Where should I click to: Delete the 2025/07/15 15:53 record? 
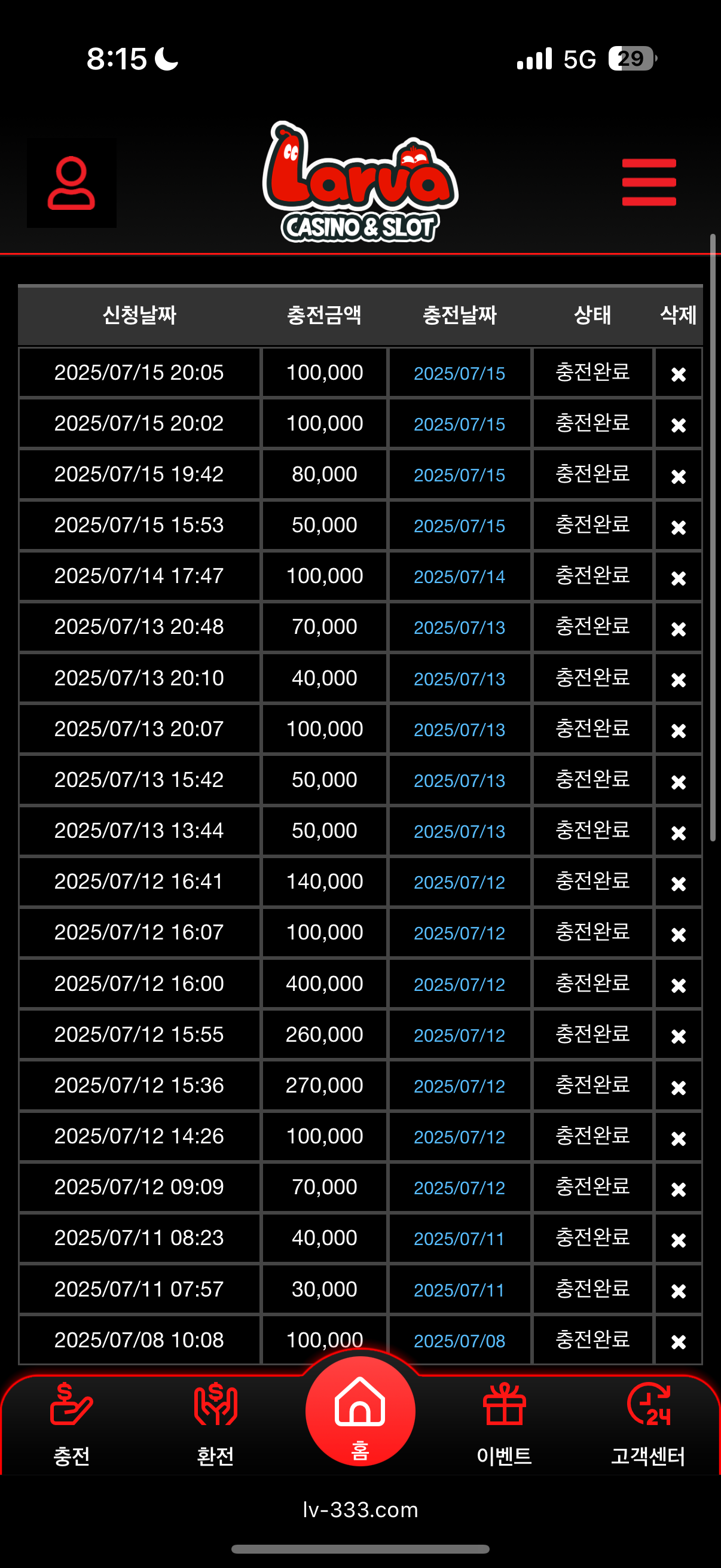678,527
